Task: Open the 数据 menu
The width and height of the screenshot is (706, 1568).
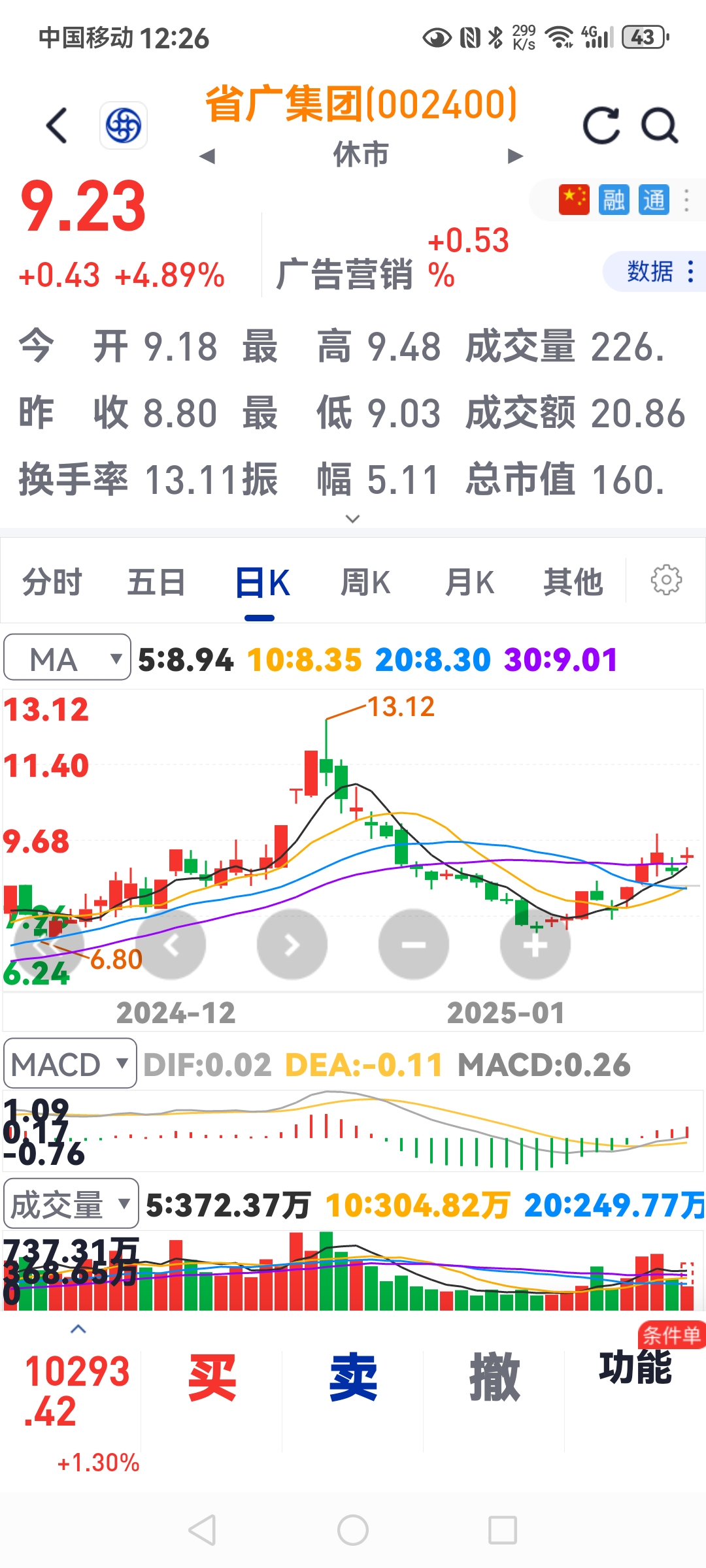Action: pos(656,271)
